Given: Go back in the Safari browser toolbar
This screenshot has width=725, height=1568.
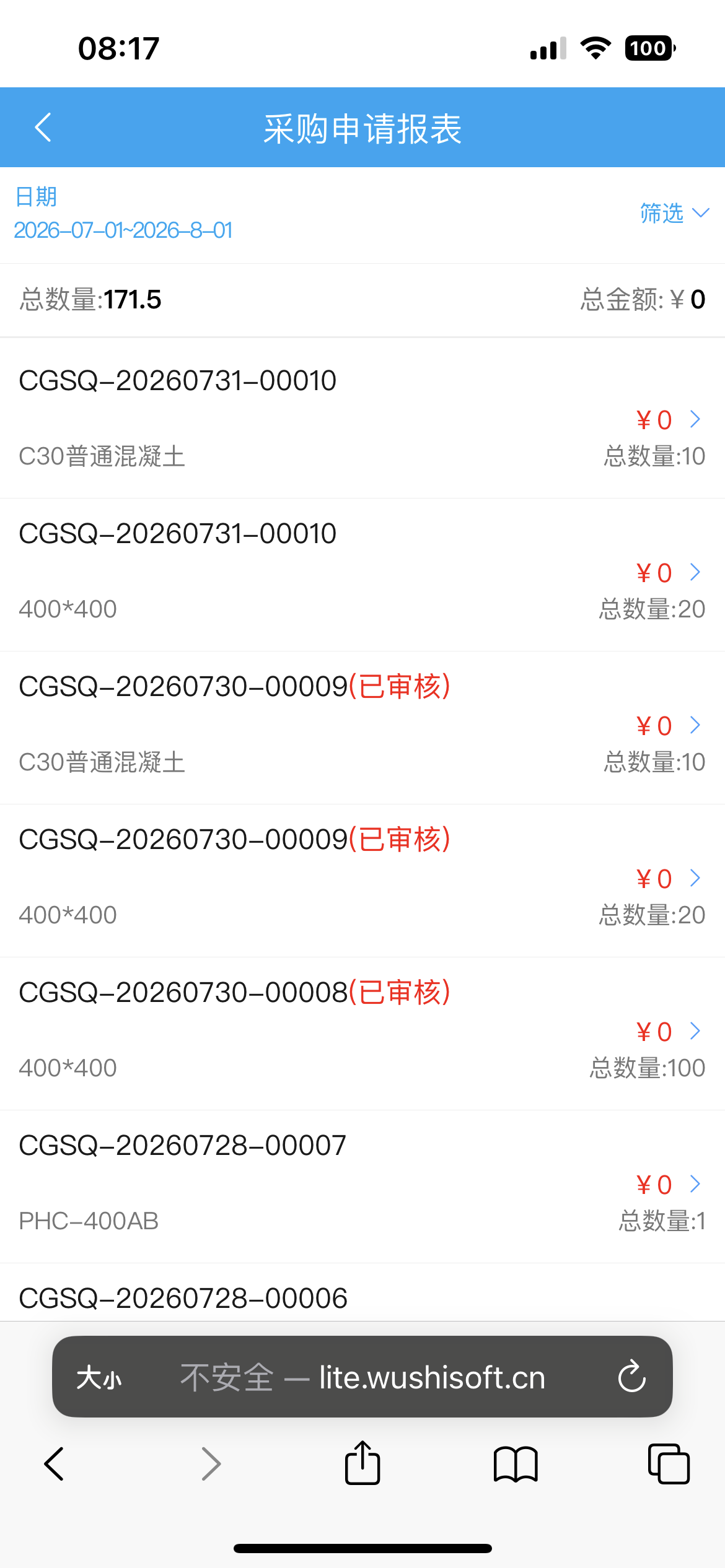Looking at the screenshot, I should (x=55, y=1464).
